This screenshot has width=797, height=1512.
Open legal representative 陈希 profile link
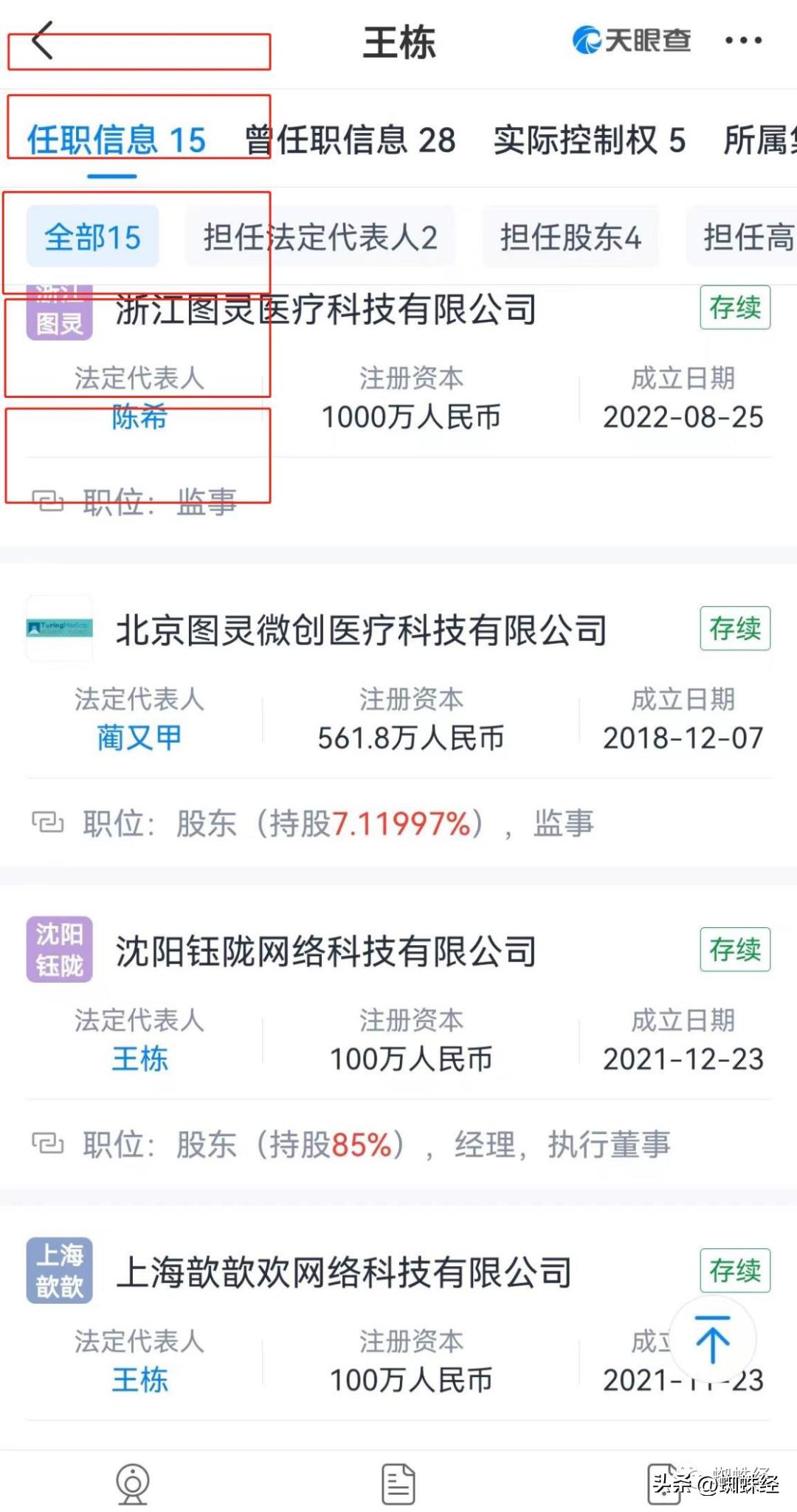pos(140,417)
